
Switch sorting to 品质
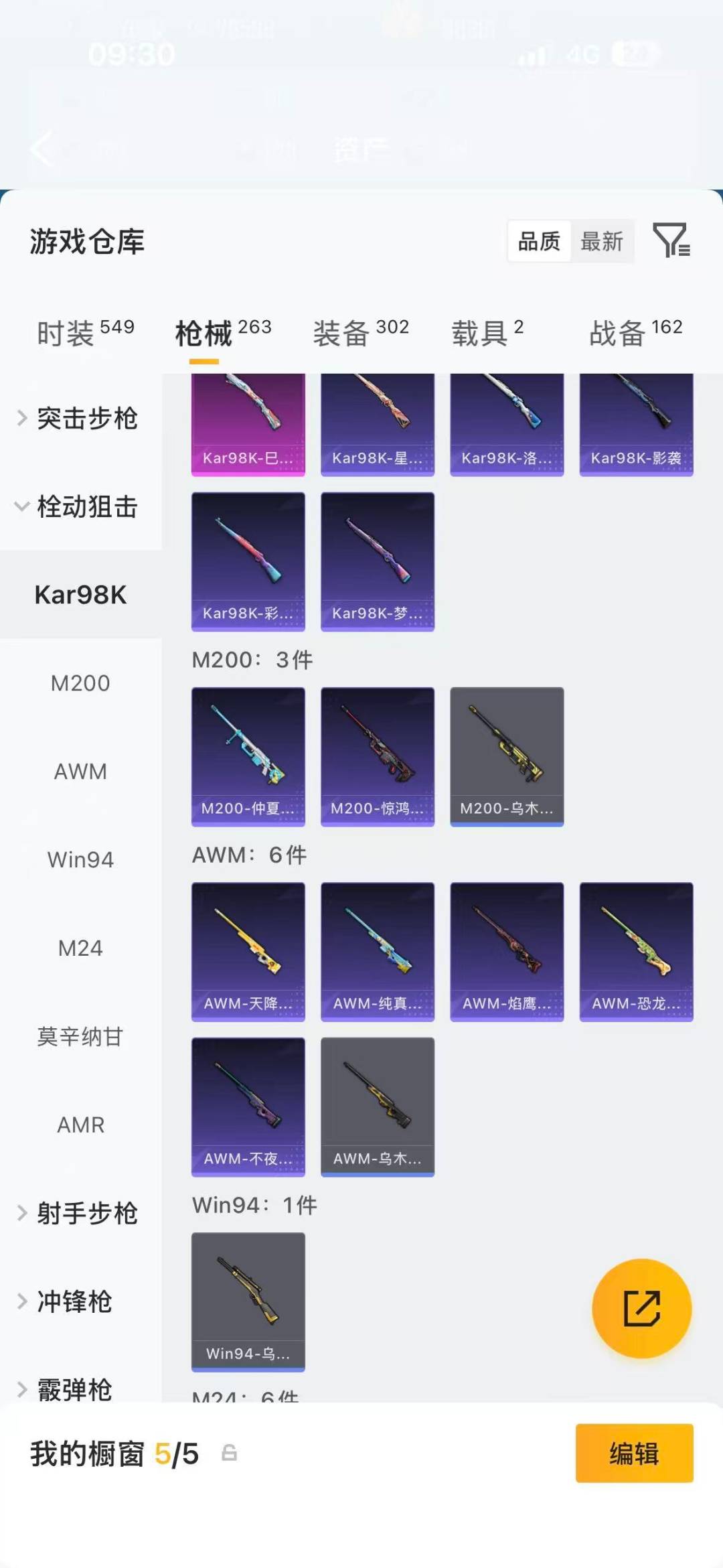pyautogui.click(x=539, y=242)
